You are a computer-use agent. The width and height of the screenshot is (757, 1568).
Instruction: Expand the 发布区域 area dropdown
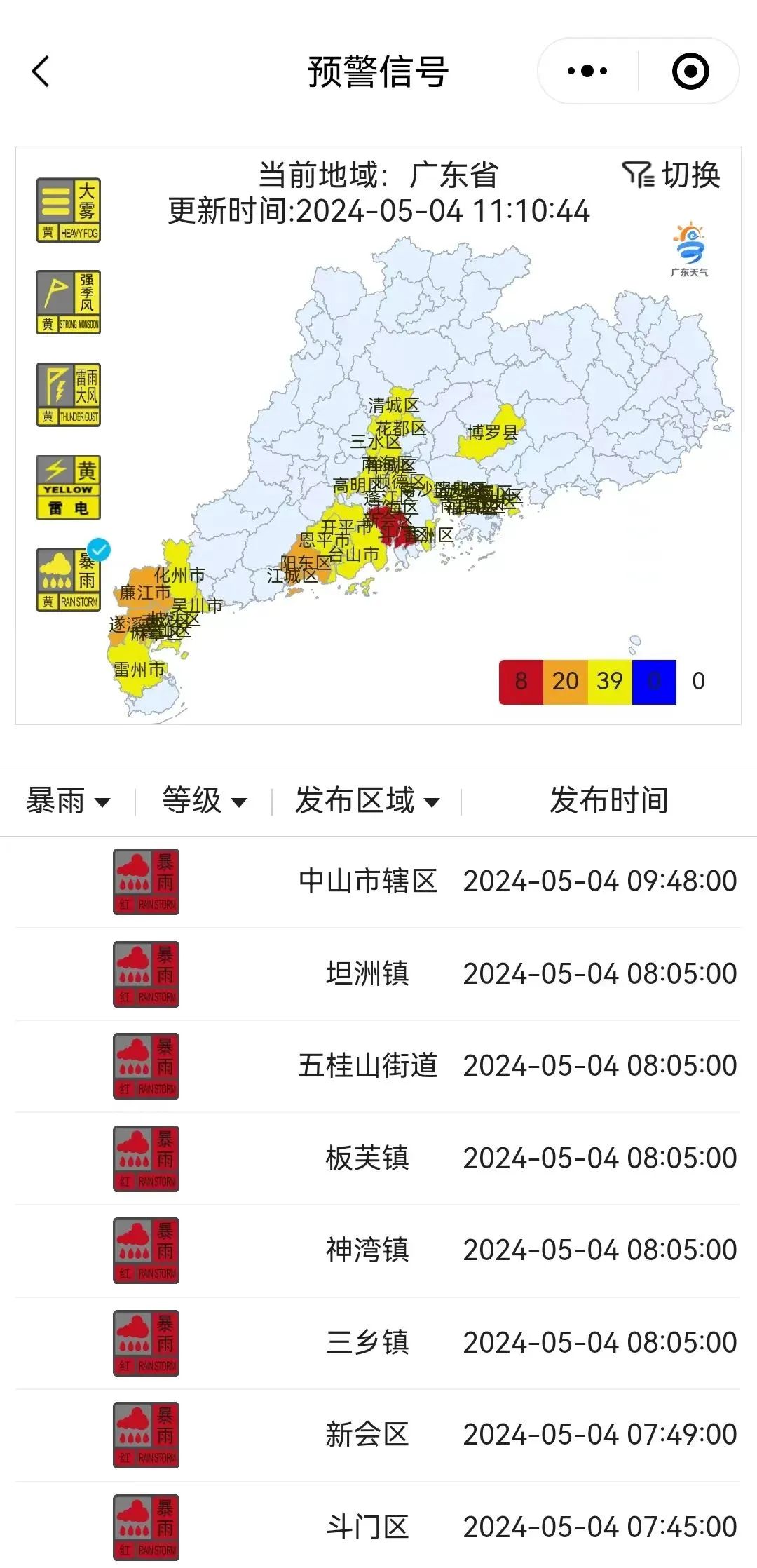[367, 801]
